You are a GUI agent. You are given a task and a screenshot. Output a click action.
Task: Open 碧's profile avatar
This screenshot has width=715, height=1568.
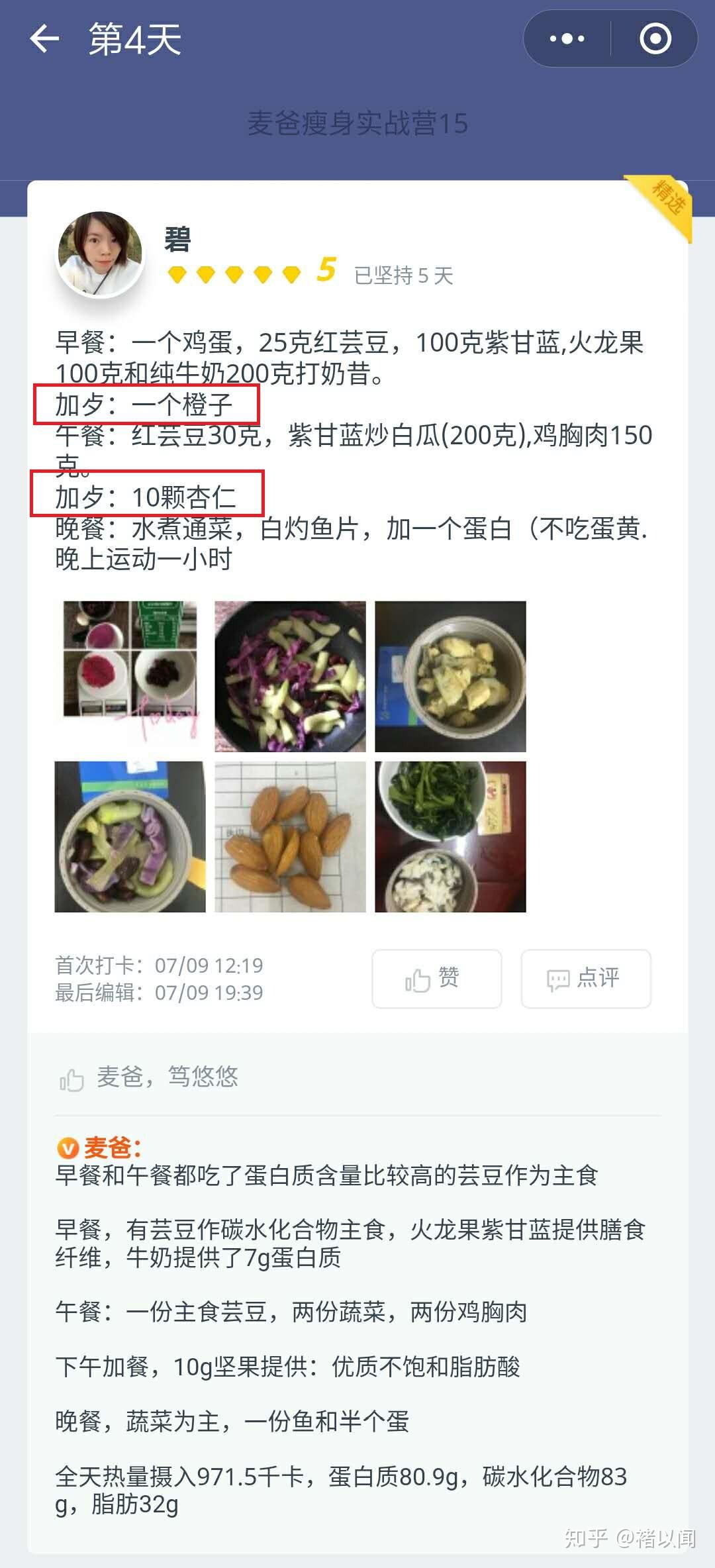click(100, 254)
